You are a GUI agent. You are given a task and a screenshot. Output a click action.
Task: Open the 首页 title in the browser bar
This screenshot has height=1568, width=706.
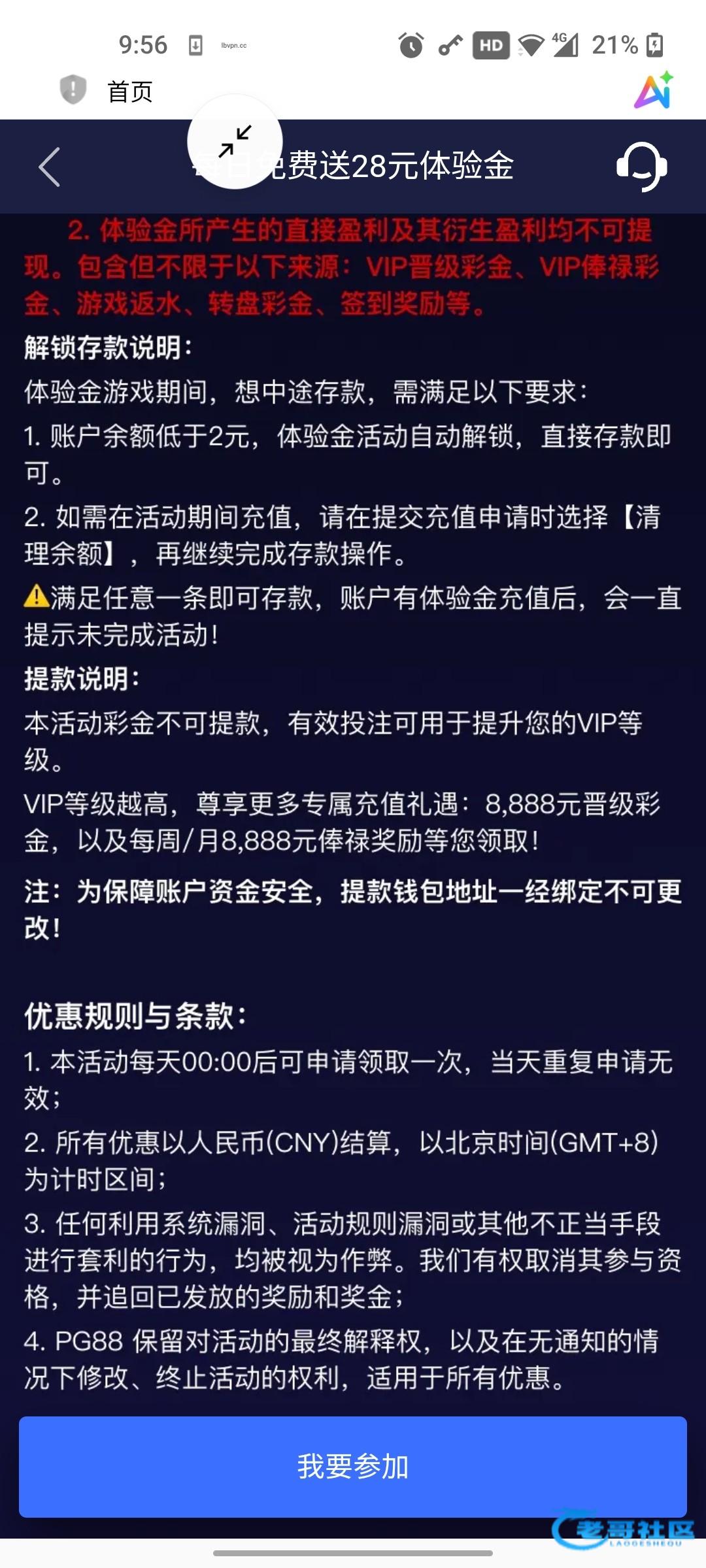(x=130, y=91)
